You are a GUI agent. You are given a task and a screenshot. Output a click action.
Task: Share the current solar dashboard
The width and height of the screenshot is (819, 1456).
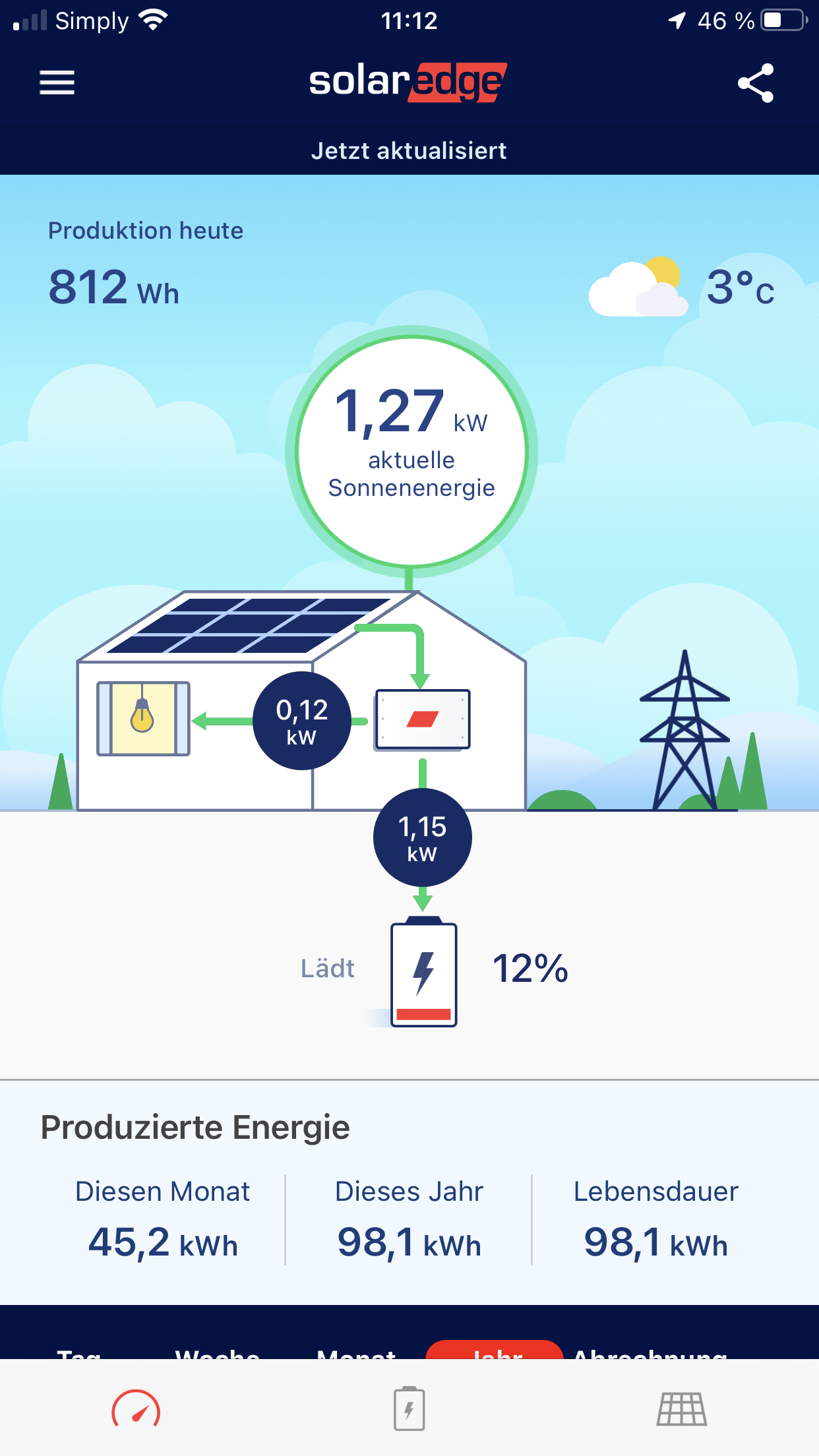point(756,83)
